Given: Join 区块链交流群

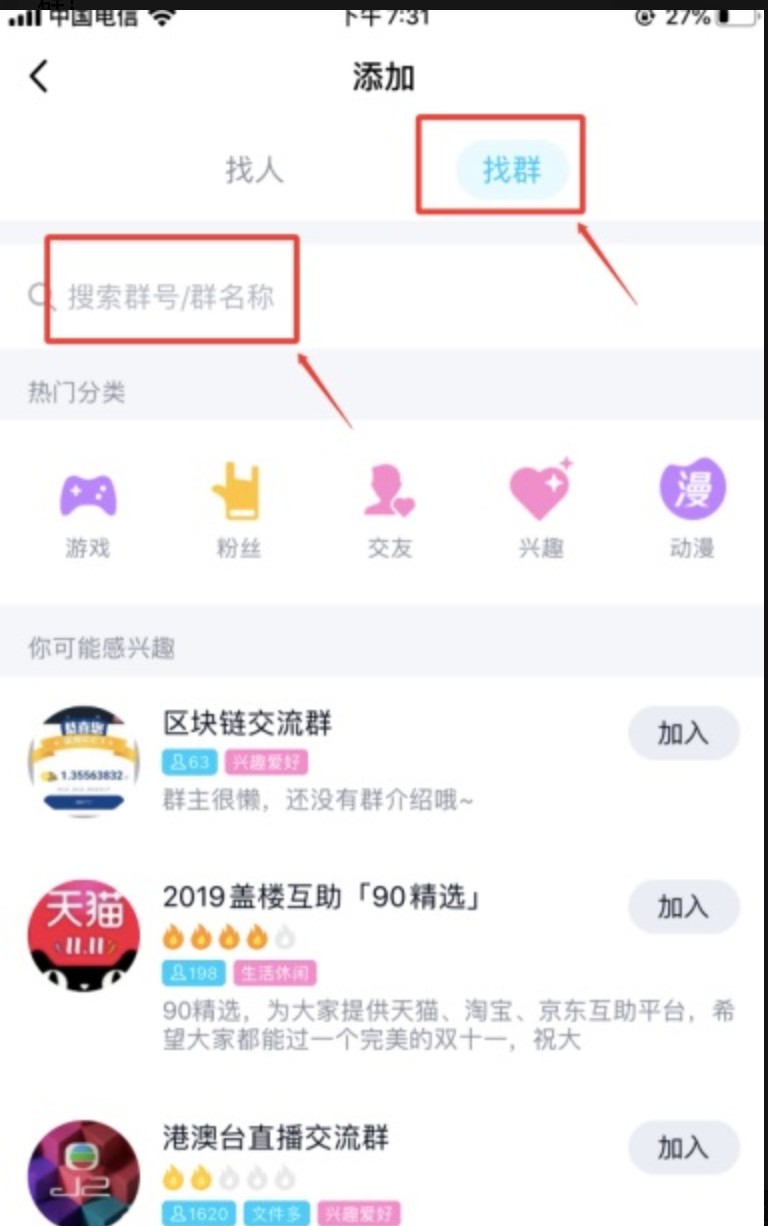Looking at the screenshot, I should tap(683, 734).
